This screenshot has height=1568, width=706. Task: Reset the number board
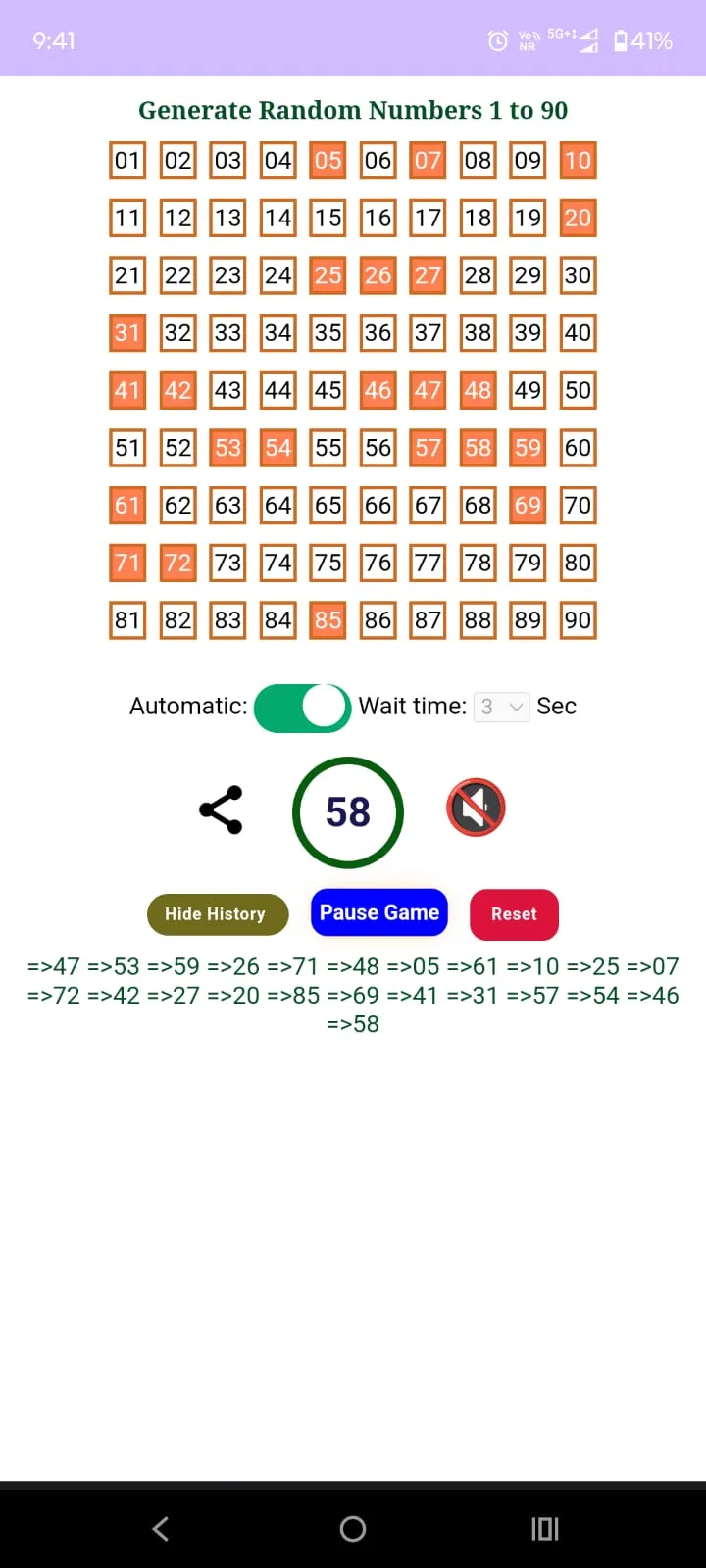point(514,914)
